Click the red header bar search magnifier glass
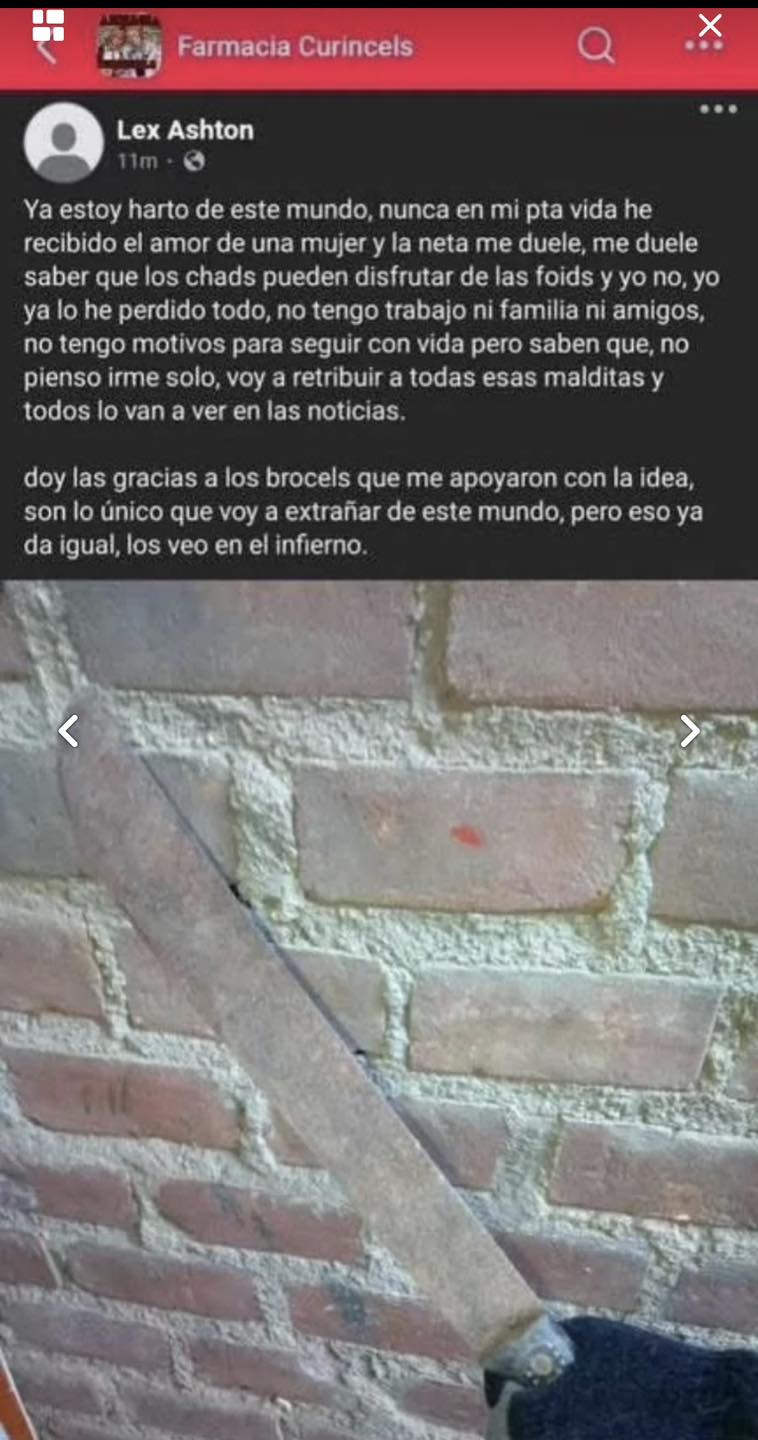Image resolution: width=758 pixels, height=1440 pixels. pyautogui.click(x=597, y=46)
